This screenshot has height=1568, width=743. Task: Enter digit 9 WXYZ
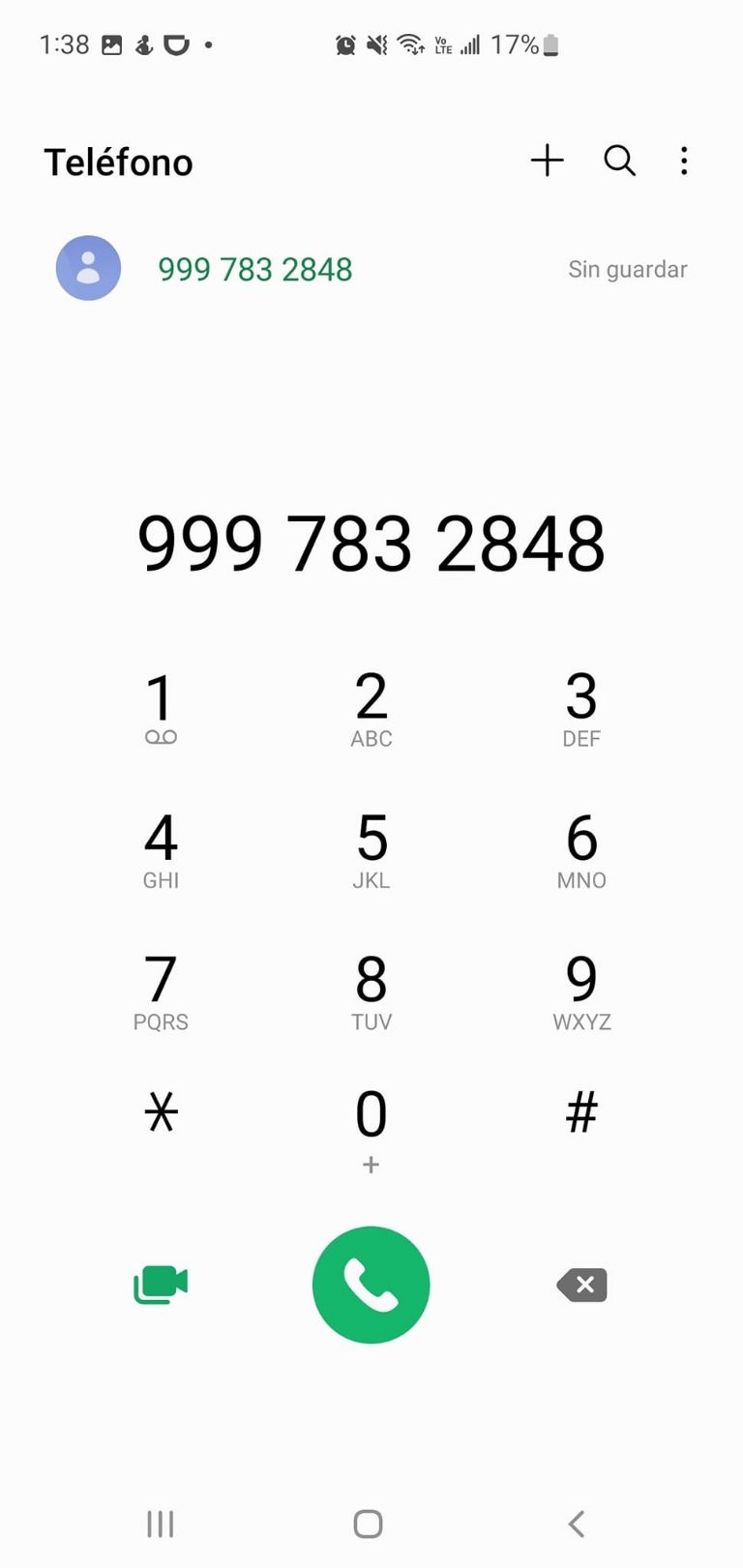(x=581, y=991)
